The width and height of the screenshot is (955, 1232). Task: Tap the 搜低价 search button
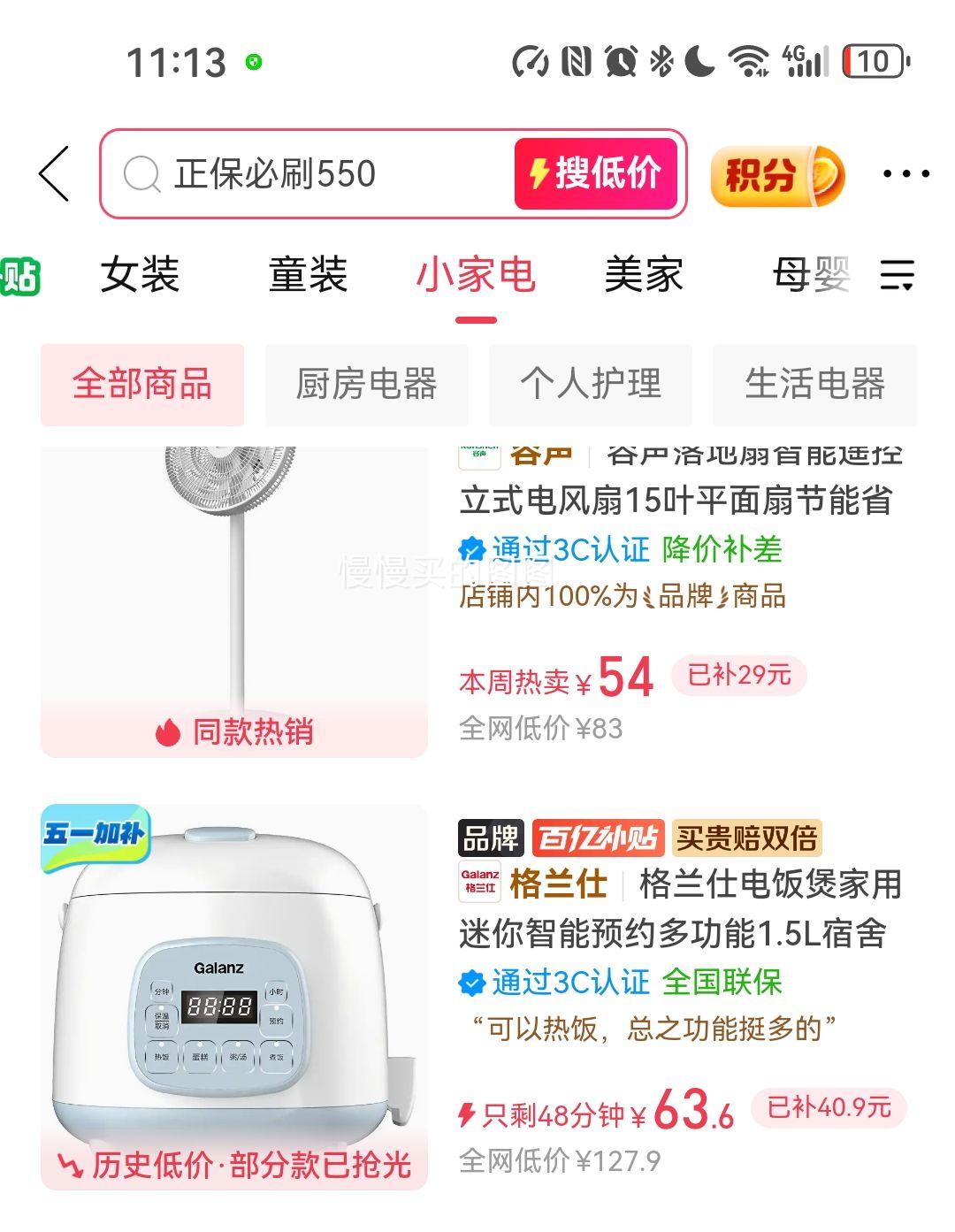pos(596,173)
